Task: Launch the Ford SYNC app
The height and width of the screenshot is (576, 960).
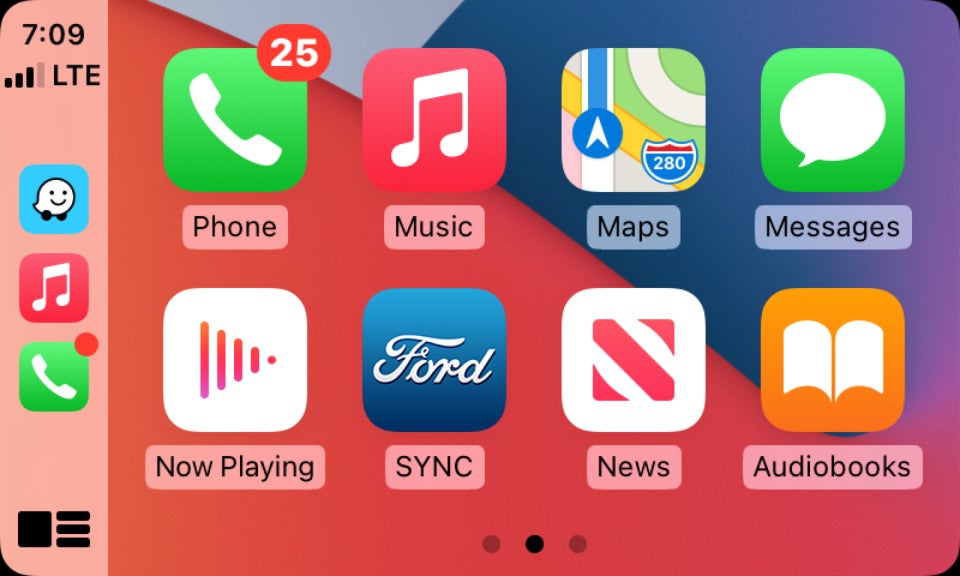Action: coord(434,360)
